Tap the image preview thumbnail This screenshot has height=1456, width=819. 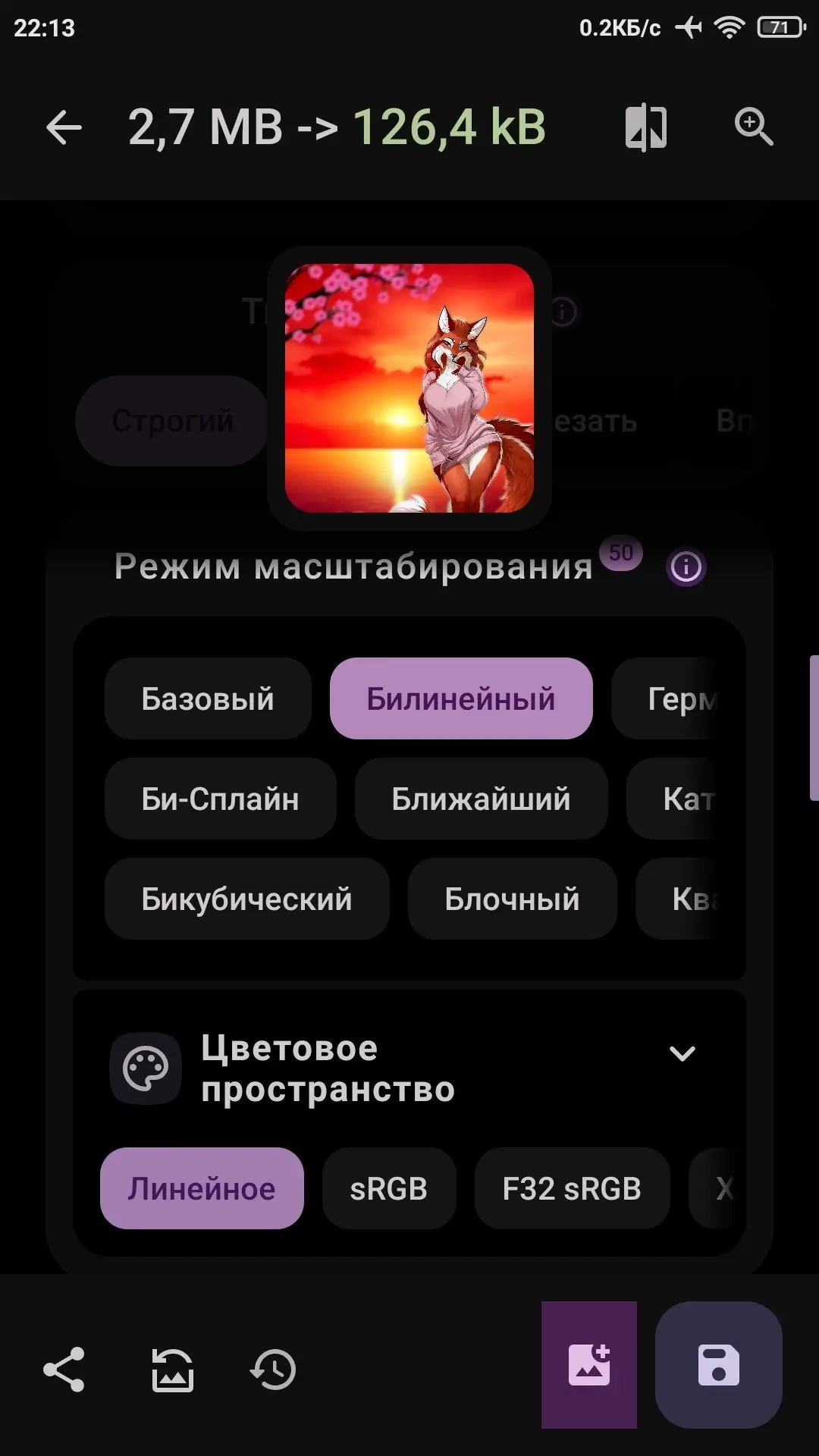pos(409,388)
